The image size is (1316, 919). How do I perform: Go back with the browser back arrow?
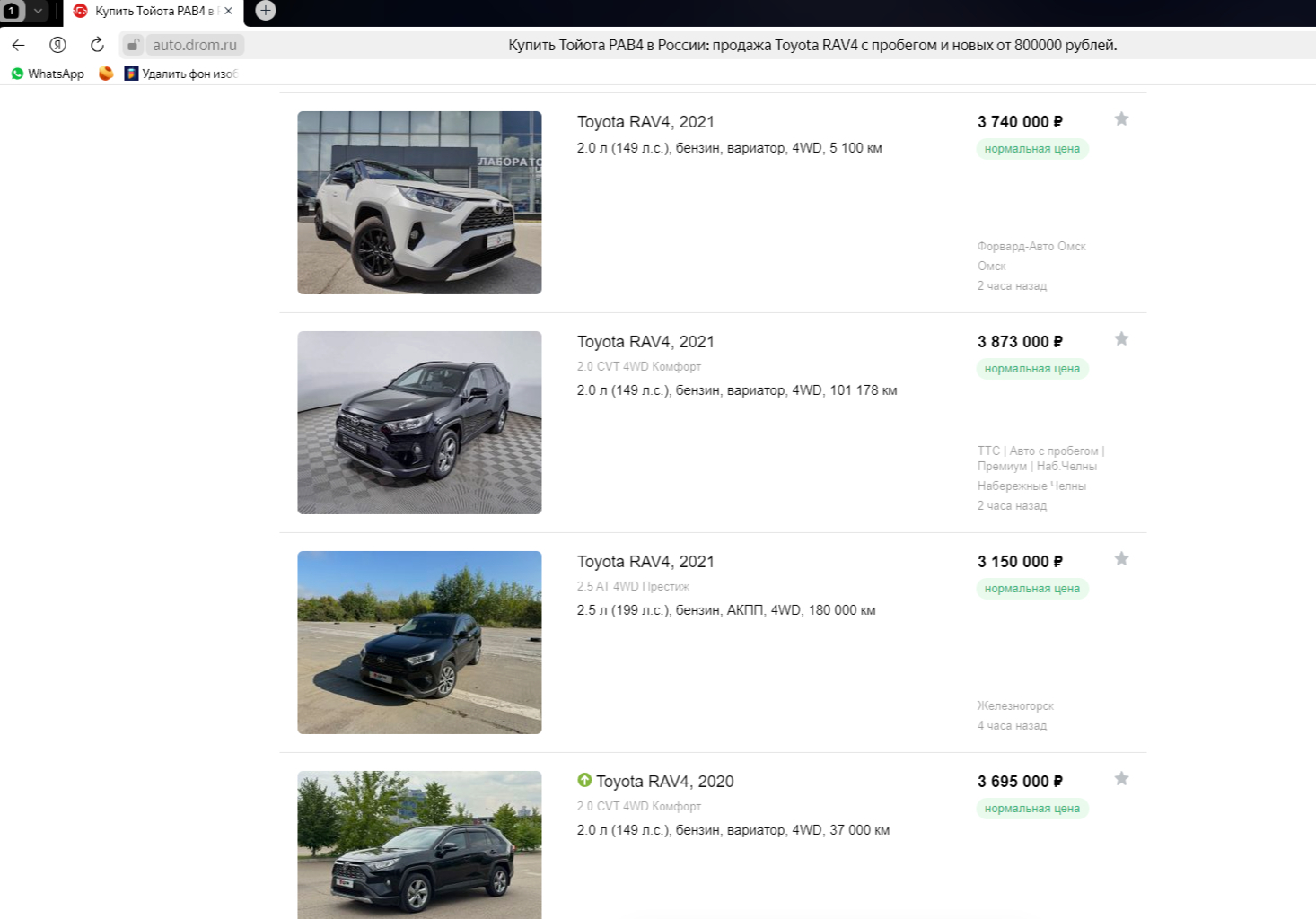point(19,45)
